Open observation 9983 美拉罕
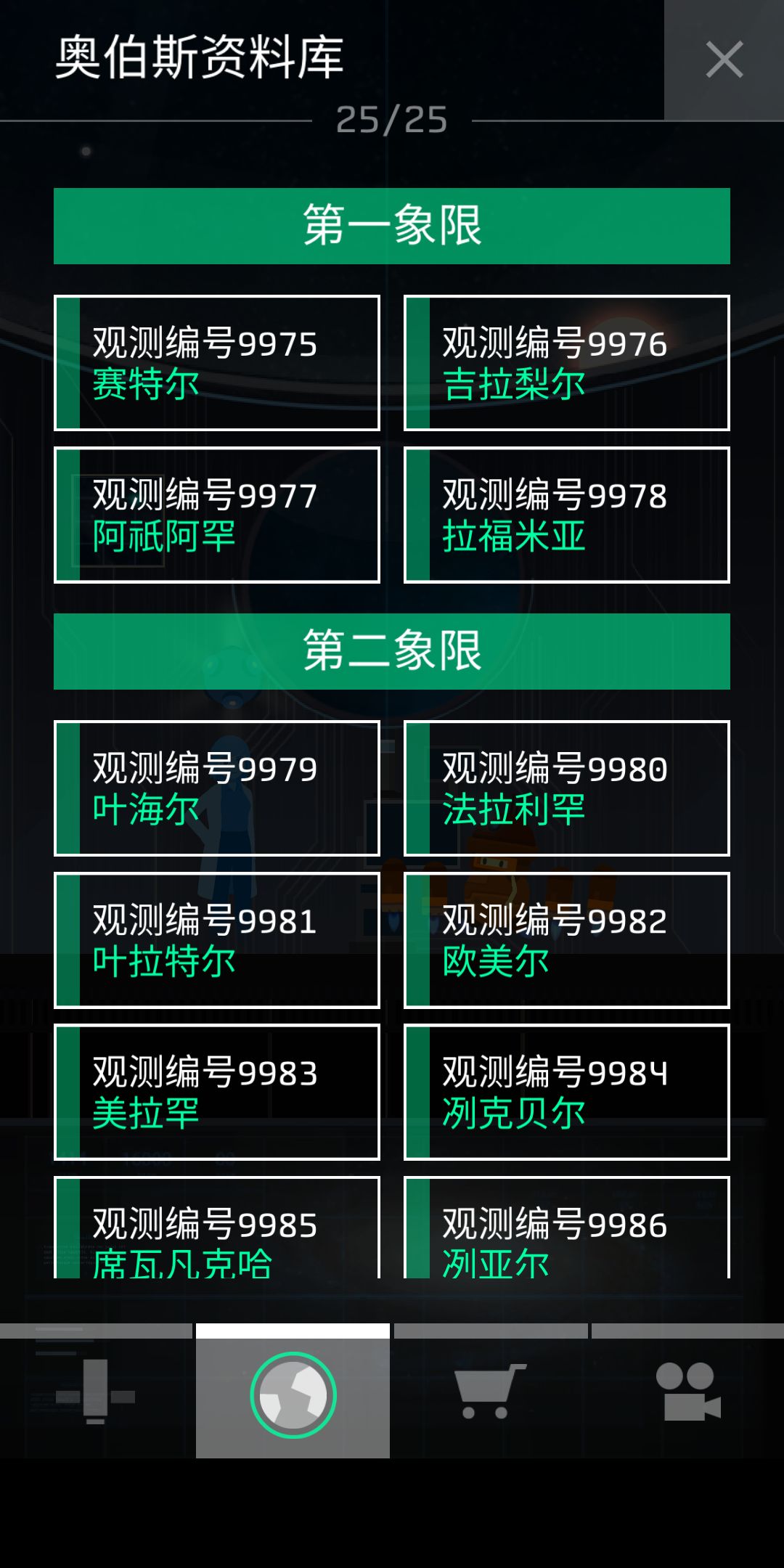 tap(217, 1091)
